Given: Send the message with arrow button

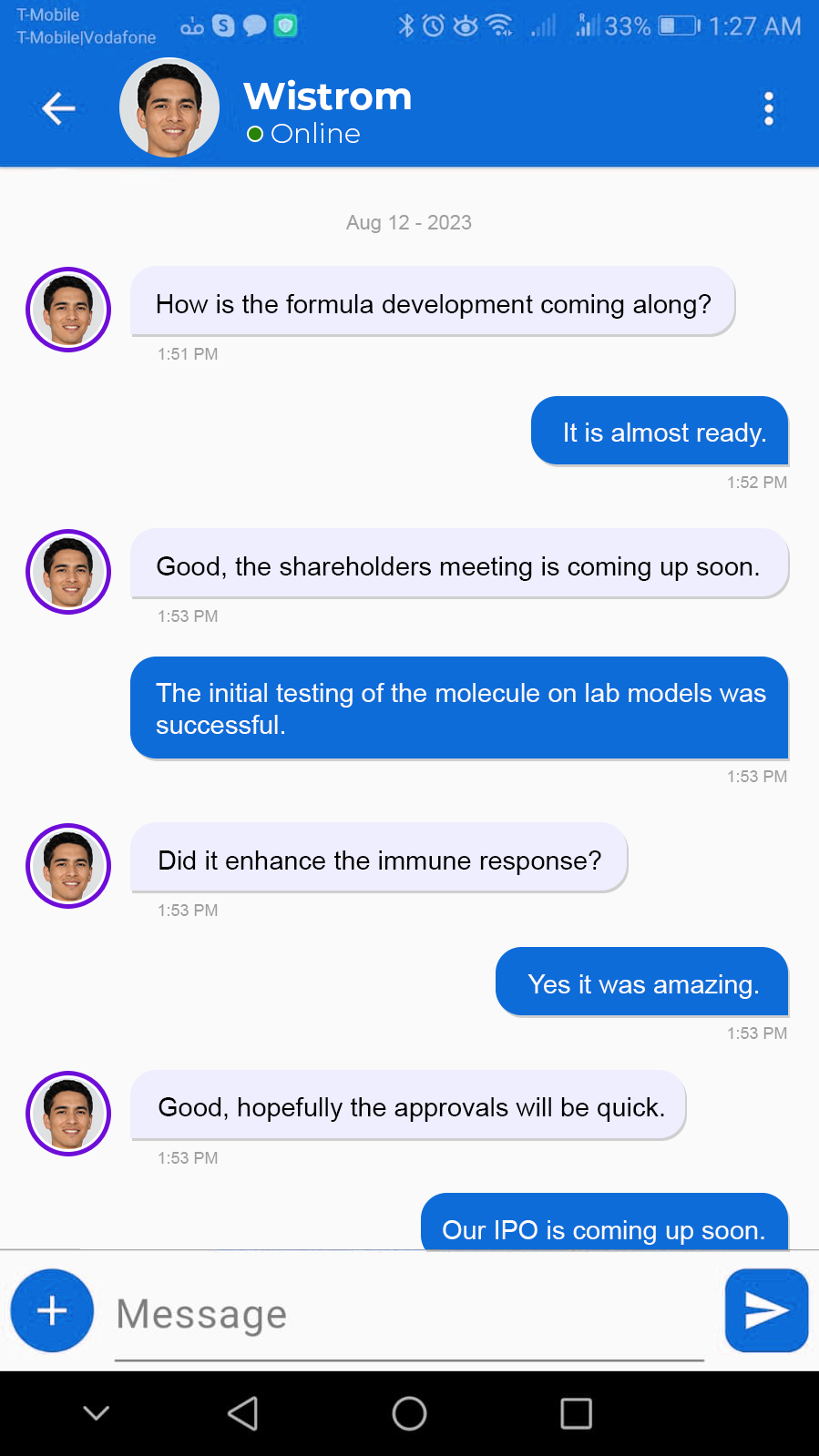Looking at the screenshot, I should 766,1310.
